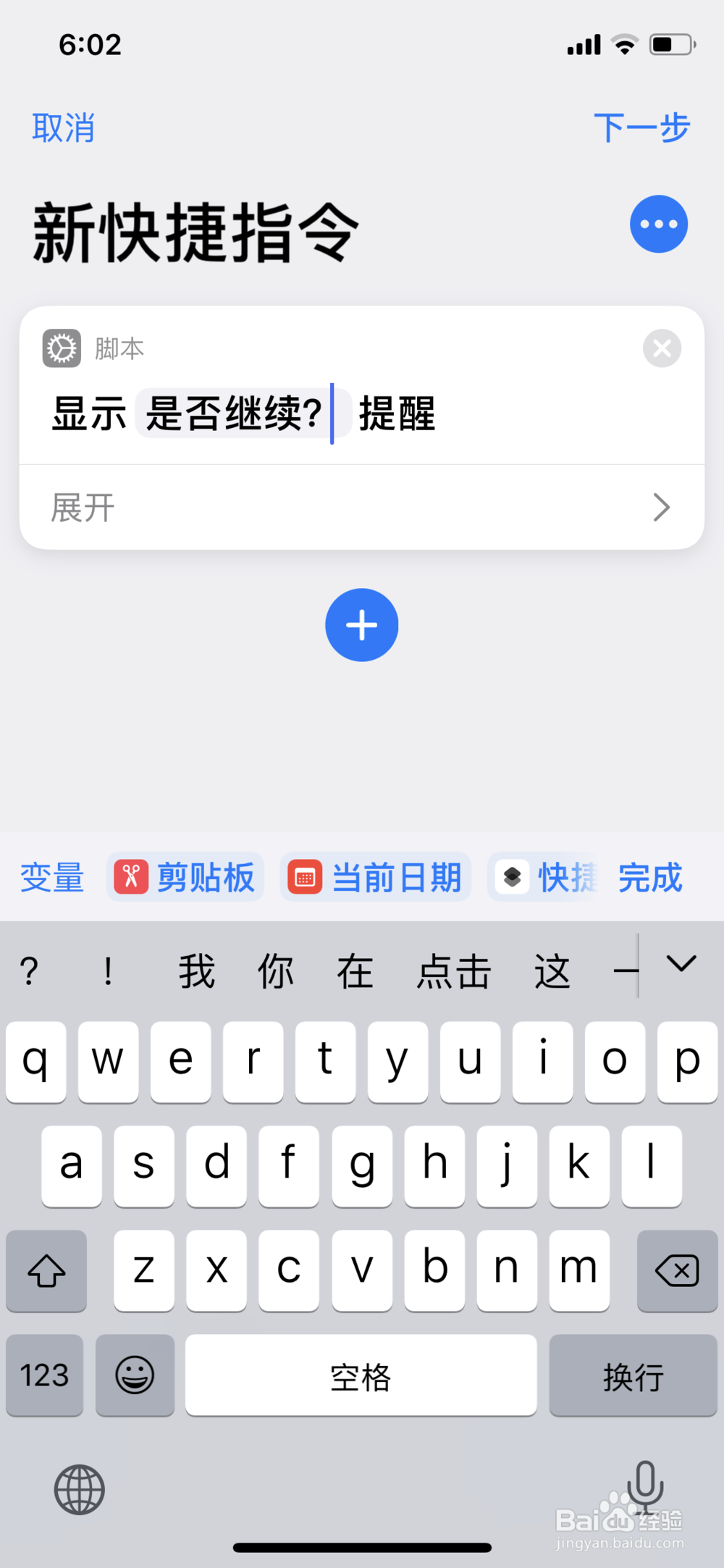Tap 取消 to cancel the shortcut
Screen dimensions: 724x1568
click(63, 127)
